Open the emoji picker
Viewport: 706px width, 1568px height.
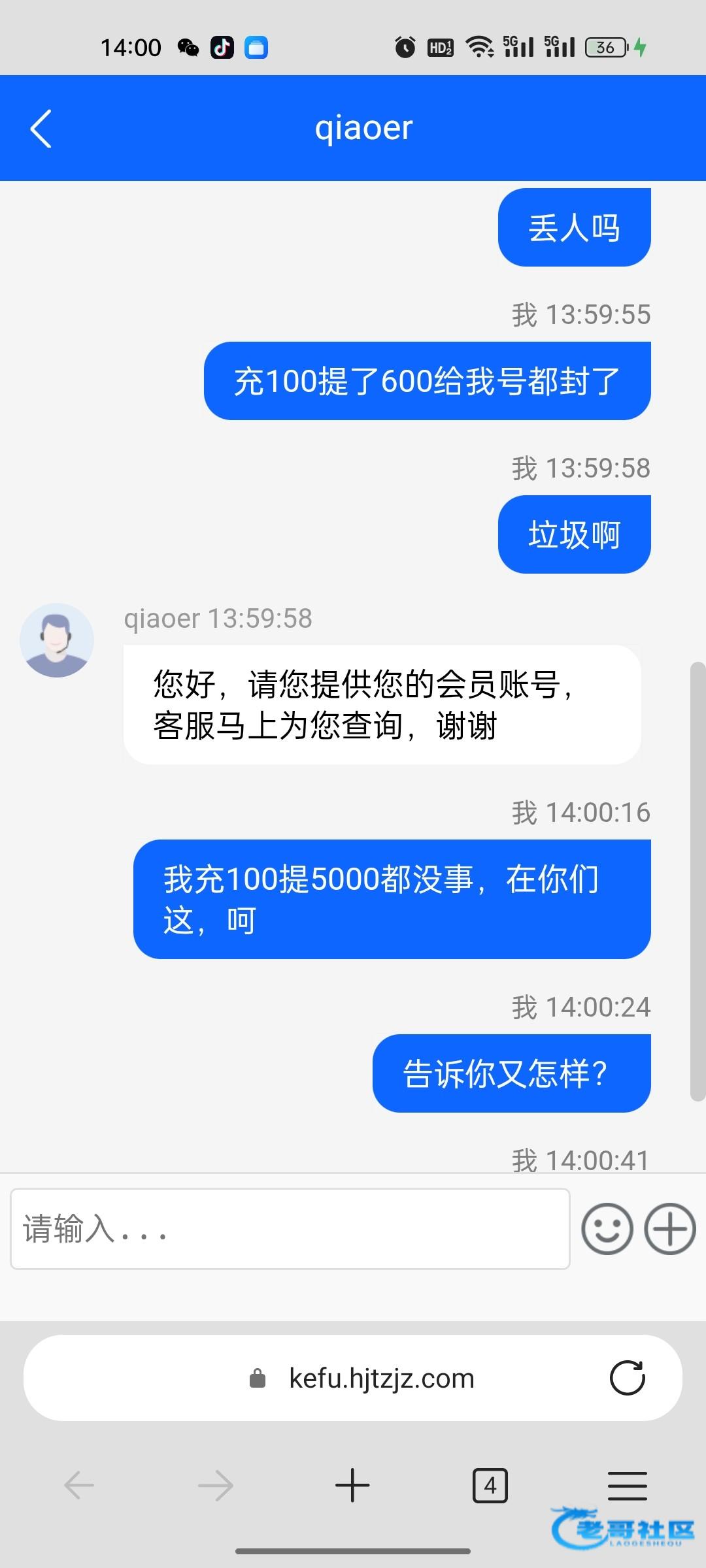point(607,1229)
